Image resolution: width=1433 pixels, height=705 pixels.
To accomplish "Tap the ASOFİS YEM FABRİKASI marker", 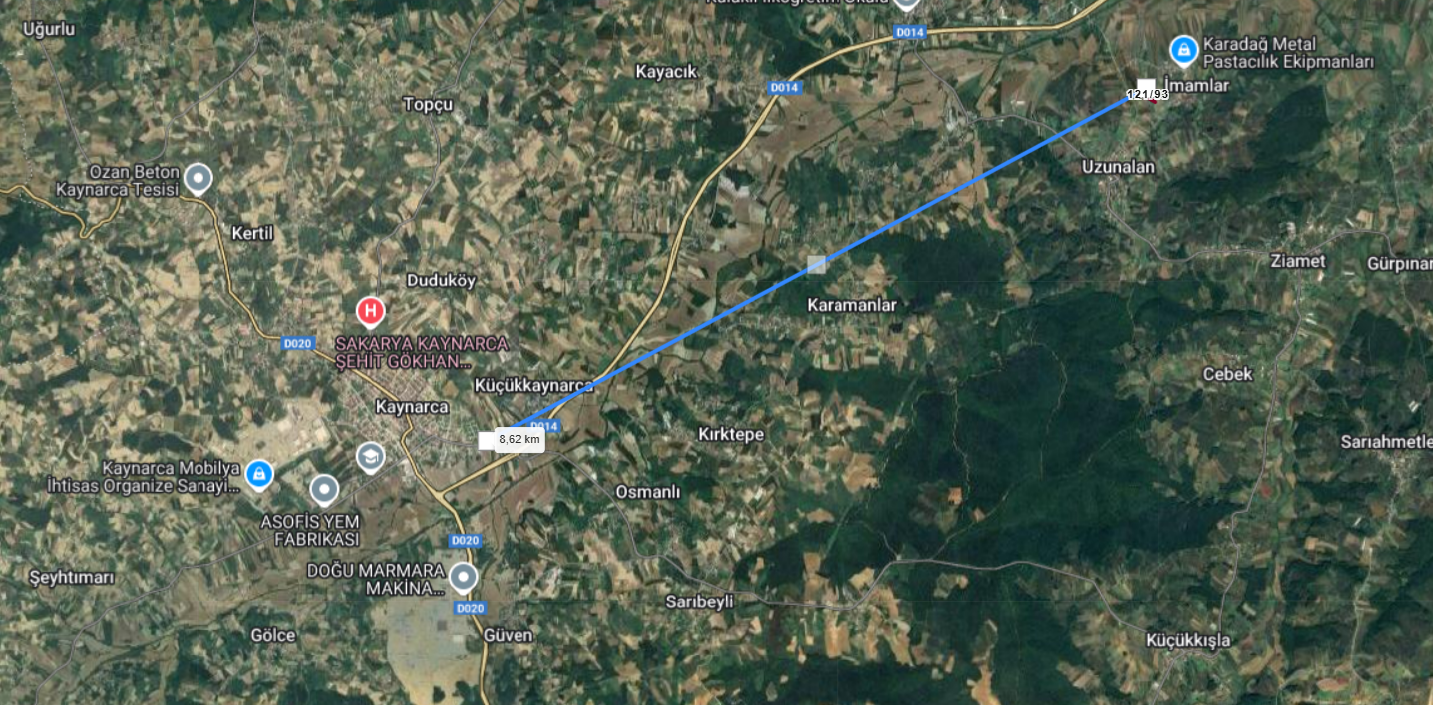I will pos(324,490).
